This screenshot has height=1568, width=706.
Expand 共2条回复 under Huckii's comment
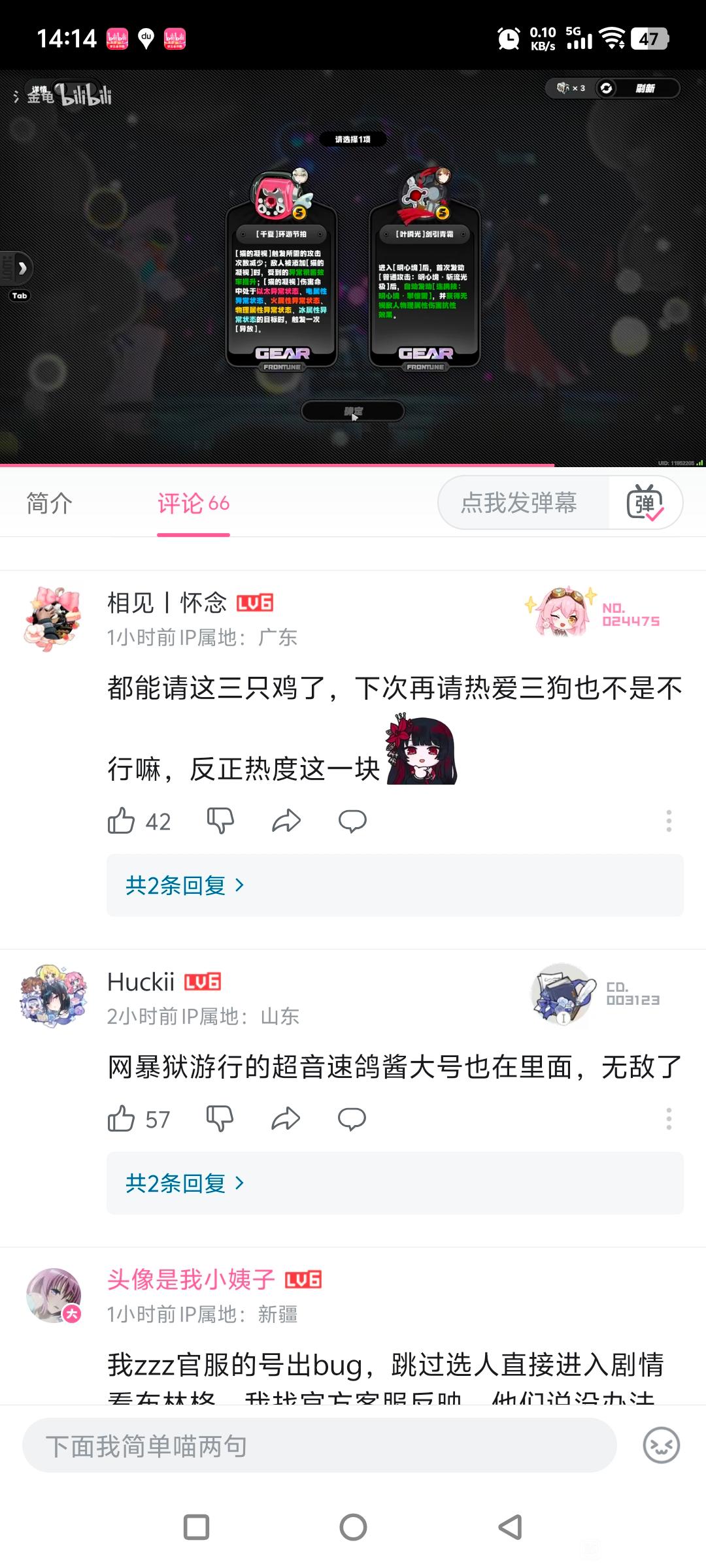coord(185,1183)
